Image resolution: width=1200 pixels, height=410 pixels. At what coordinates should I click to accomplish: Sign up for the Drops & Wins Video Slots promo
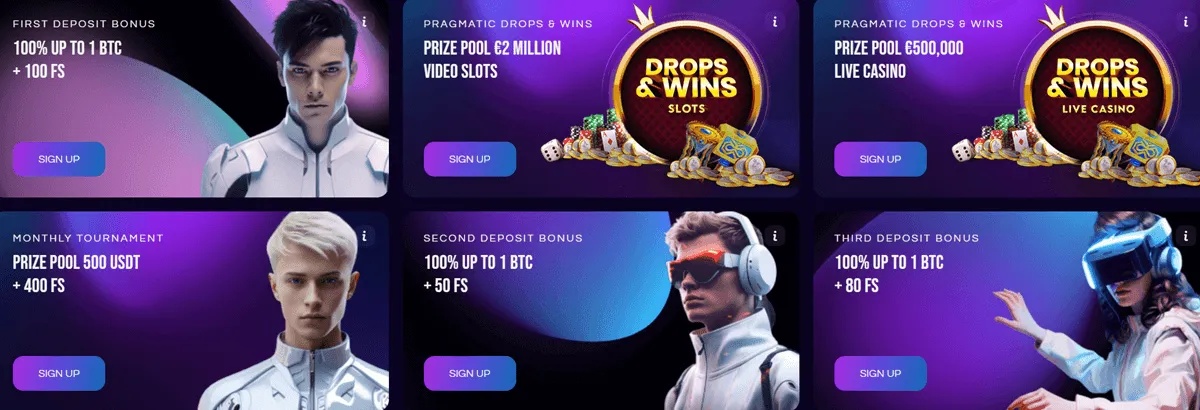[469, 159]
